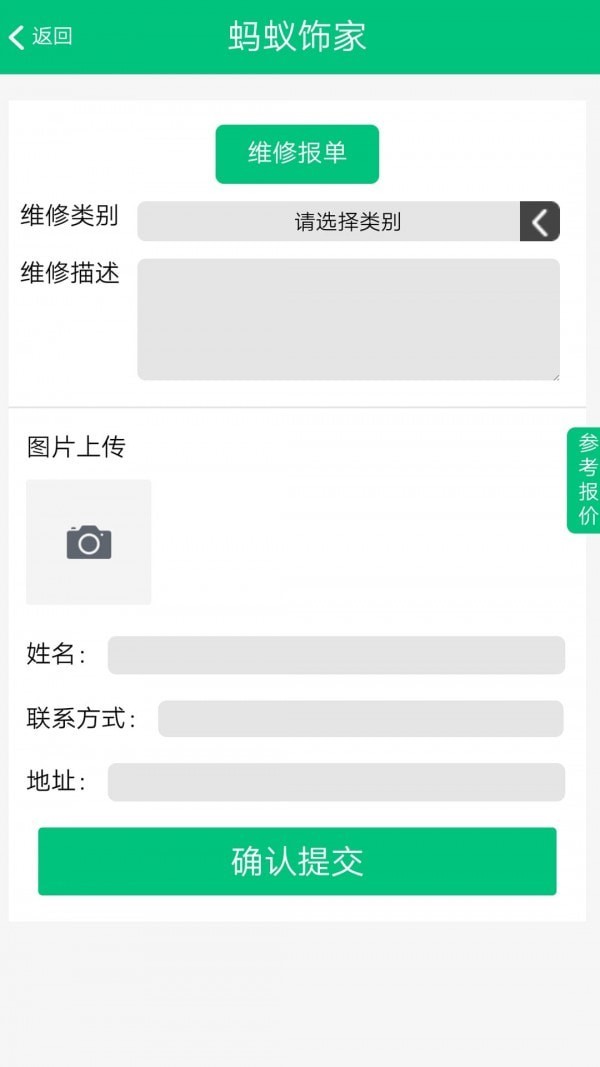Submit the form with 确认提交
The width and height of the screenshot is (600, 1067).
click(x=297, y=861)
